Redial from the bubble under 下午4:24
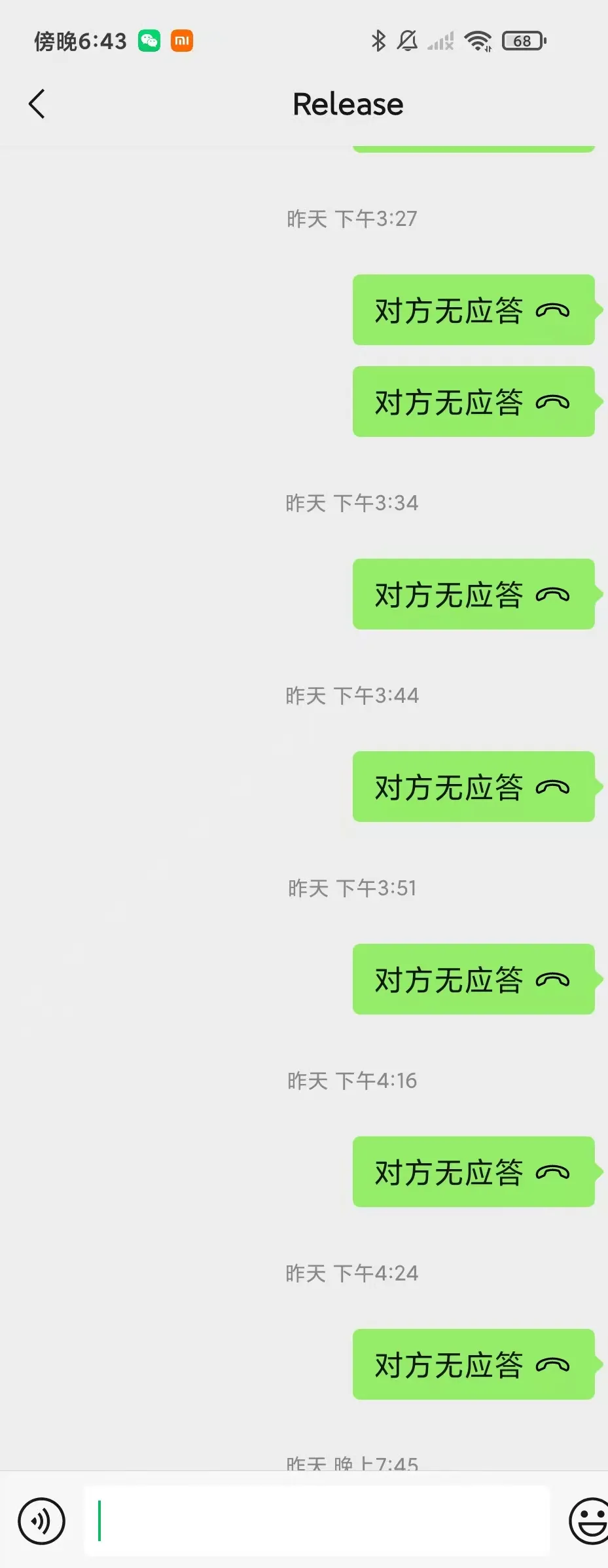 [473, 1364]
